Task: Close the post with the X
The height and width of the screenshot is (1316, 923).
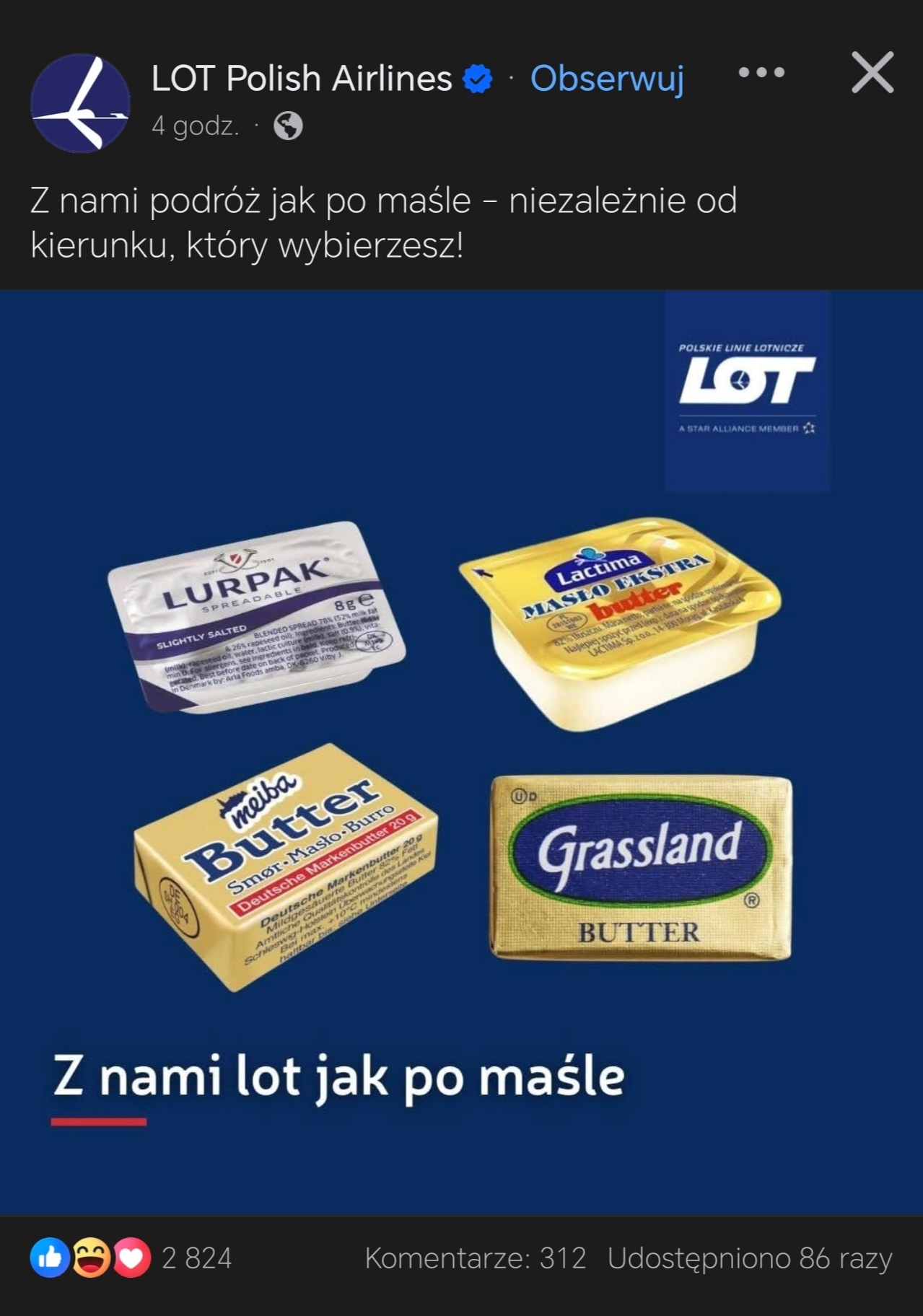Action: point(872,73)
